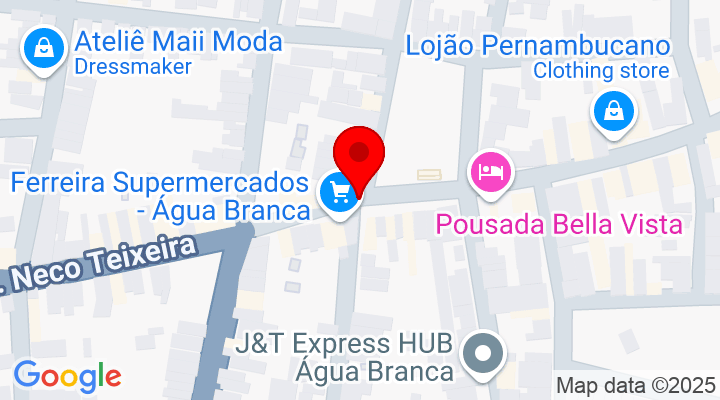
Task: Select the J&T Express HUB marker
Action: [485, 352]
